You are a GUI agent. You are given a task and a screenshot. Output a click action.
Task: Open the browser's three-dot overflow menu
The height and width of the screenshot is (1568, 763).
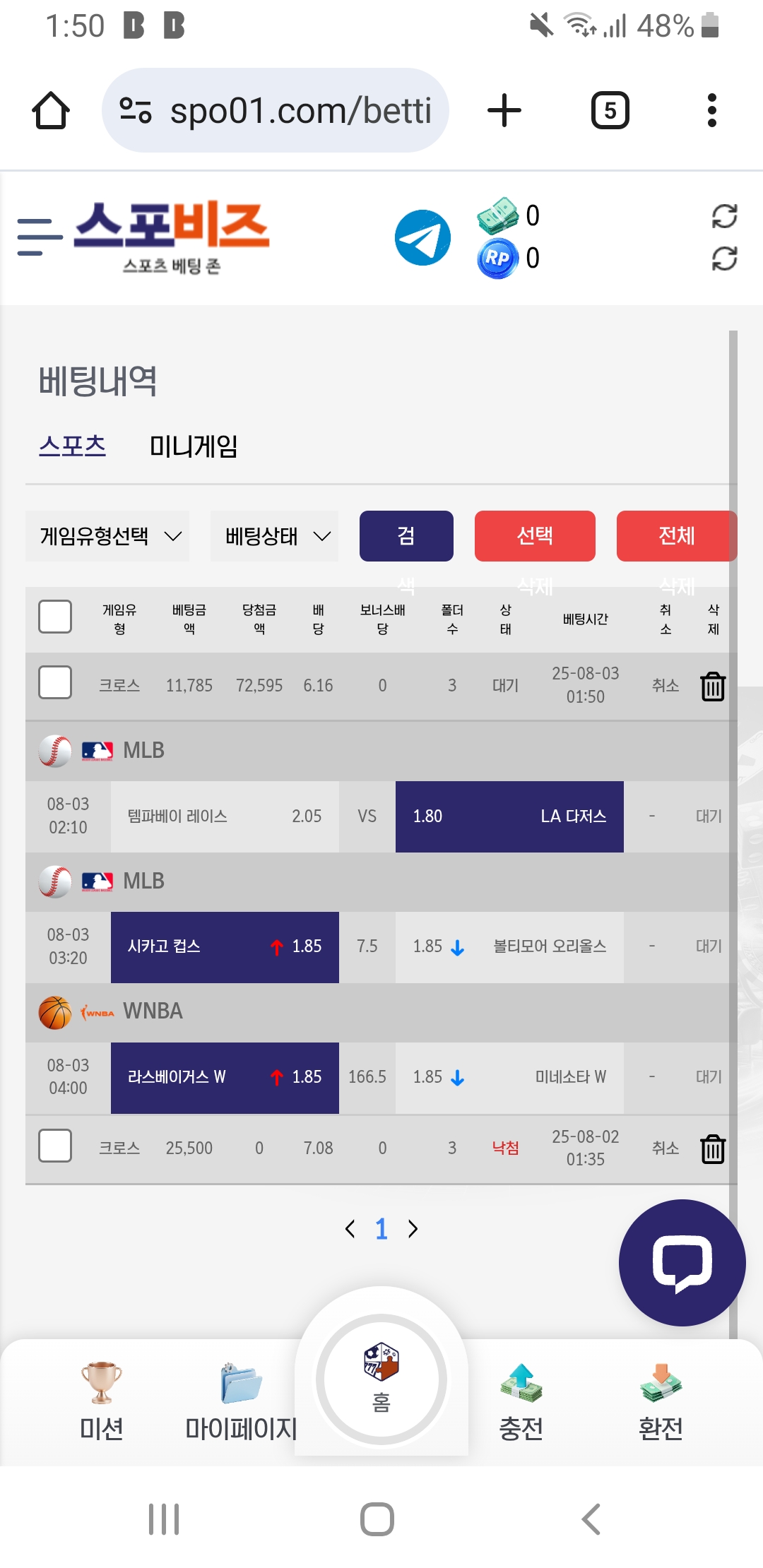click(712, 111)
